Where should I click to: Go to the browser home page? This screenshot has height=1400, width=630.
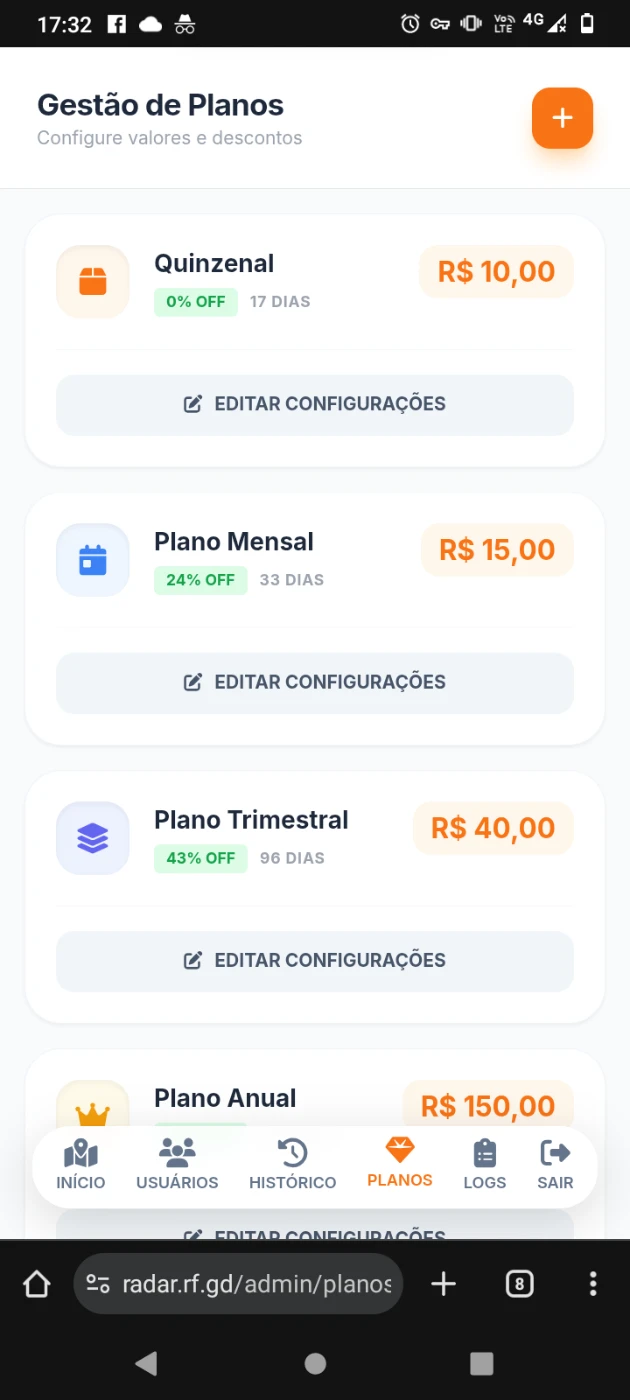tap(37, 1284)
